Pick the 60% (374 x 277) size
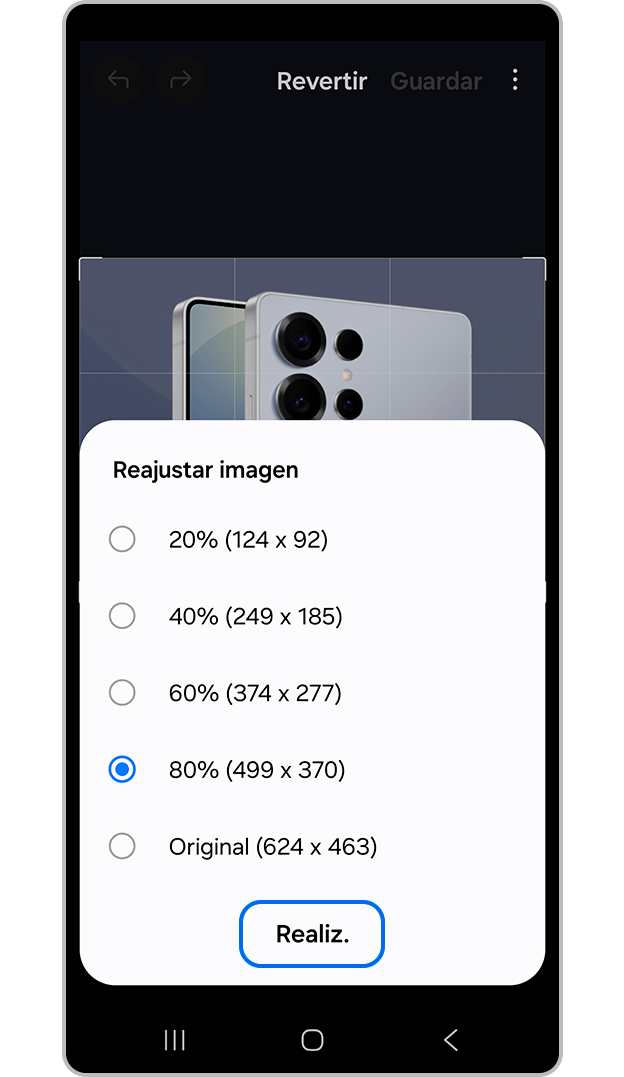The height and width of the screenshot is (1077, 624). click(122, 693)
